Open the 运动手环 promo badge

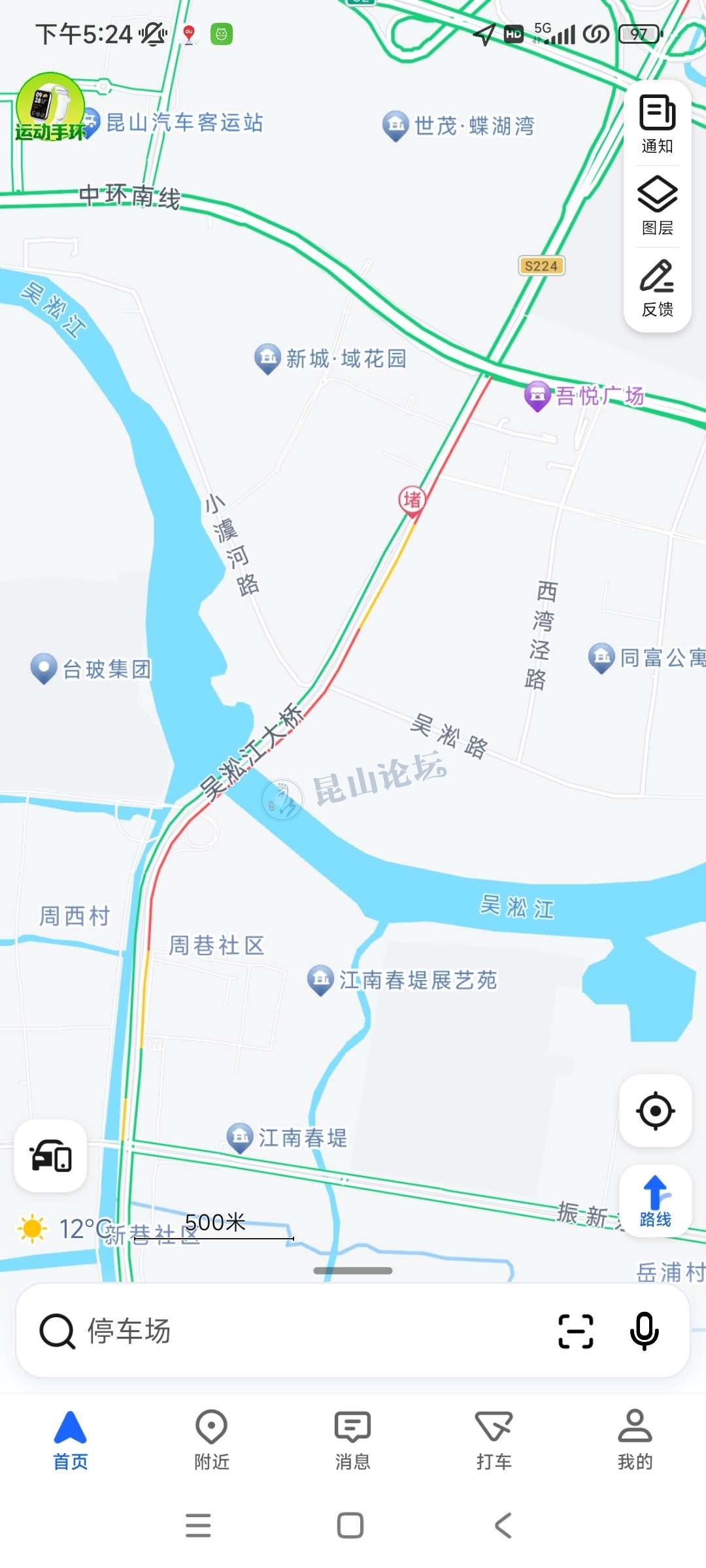[x=50, y=108]
